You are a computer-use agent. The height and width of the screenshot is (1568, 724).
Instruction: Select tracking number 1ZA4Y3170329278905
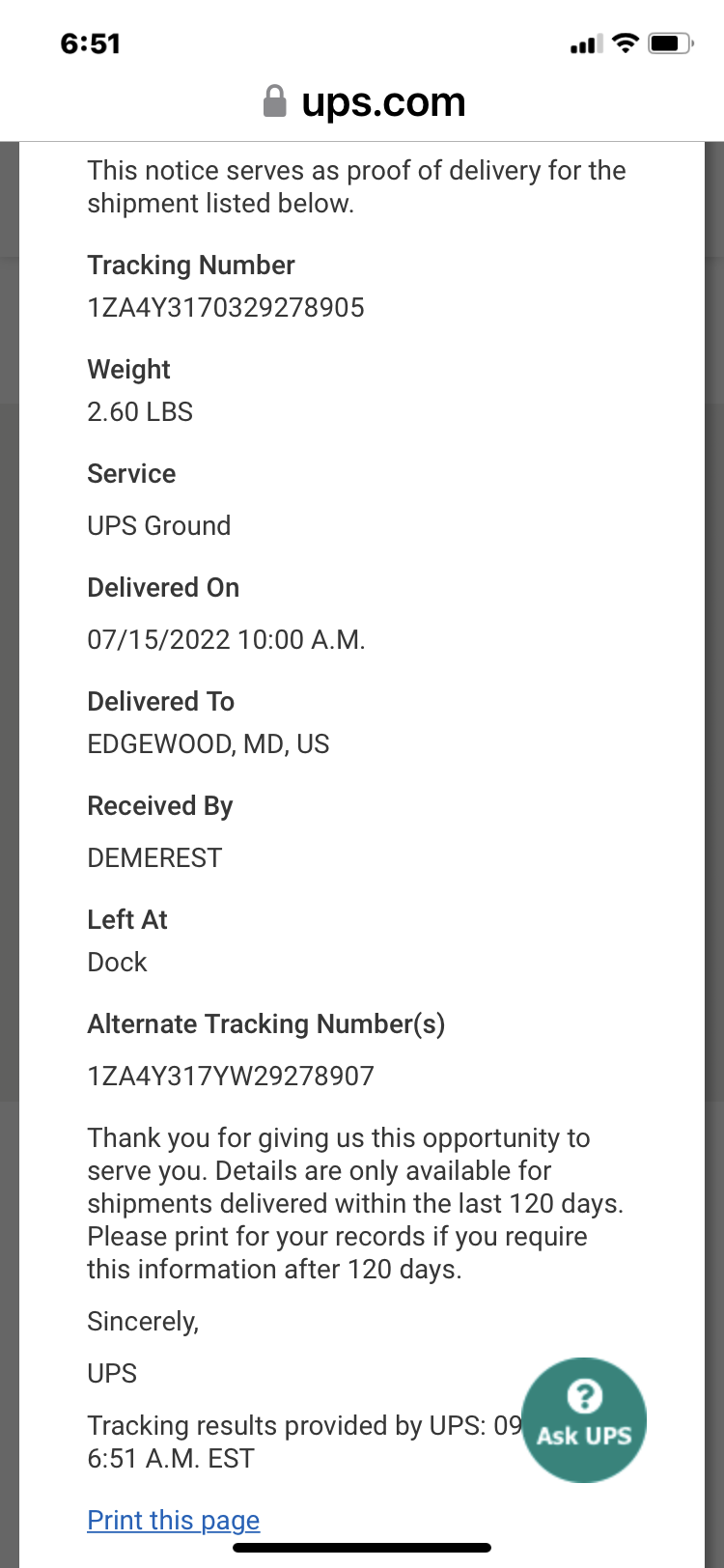point(226,308)
